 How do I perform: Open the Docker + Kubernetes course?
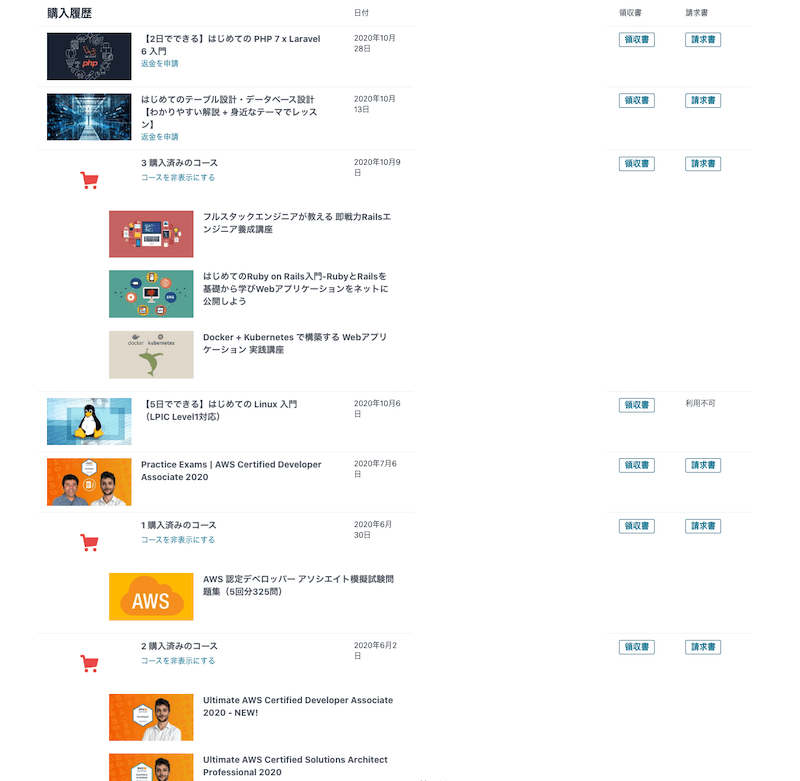pos(294,343)
